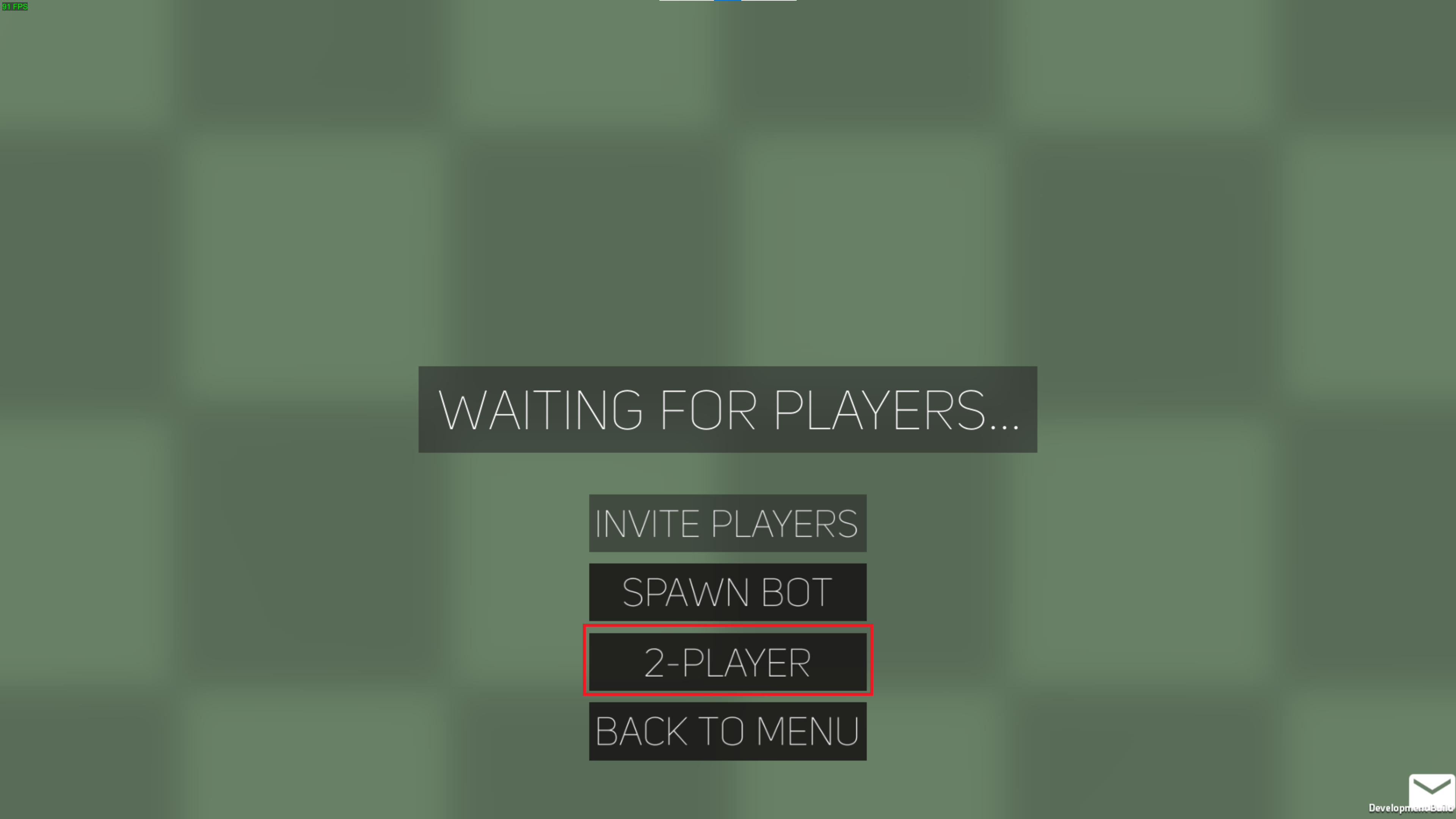Image resolution: width=1456 pixels, height=819 pixels.
Task: Spawn a bot opponent
Action: 728,592
